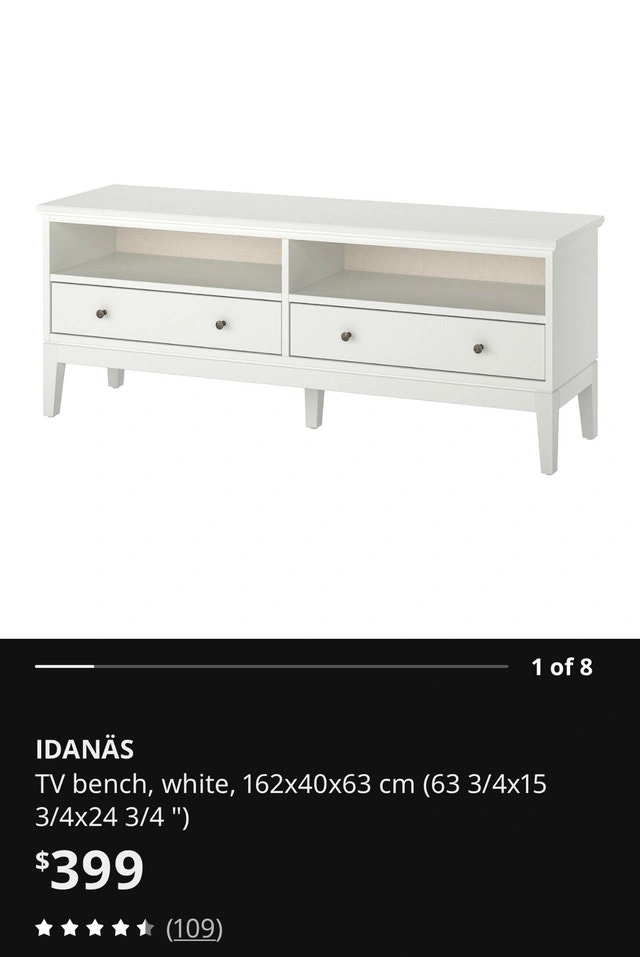
Task: Open the 109 customer reviews link
Action: click(194, 928)
